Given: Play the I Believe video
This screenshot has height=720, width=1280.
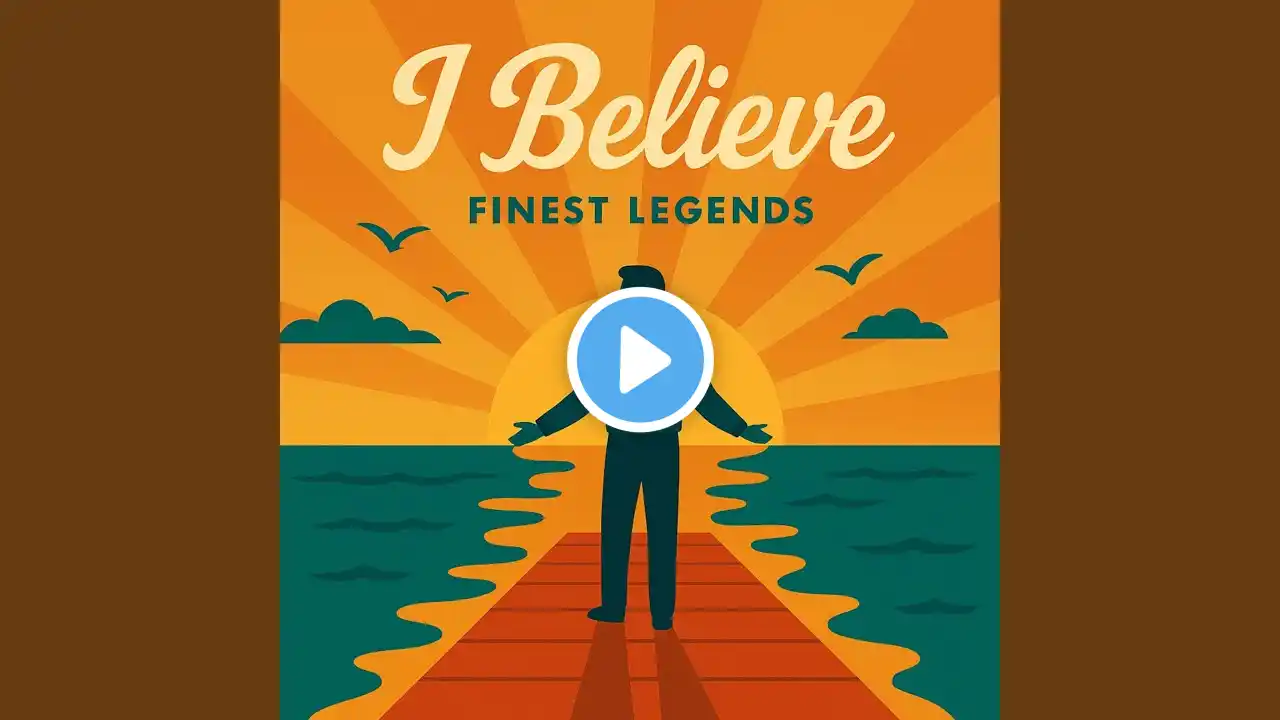Looking at the screenshot, I should tap(640, 360).
